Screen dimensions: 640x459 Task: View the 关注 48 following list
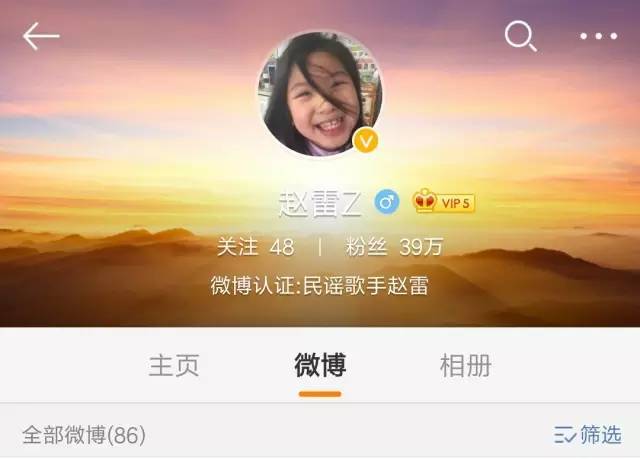click(x=256, y=246)
